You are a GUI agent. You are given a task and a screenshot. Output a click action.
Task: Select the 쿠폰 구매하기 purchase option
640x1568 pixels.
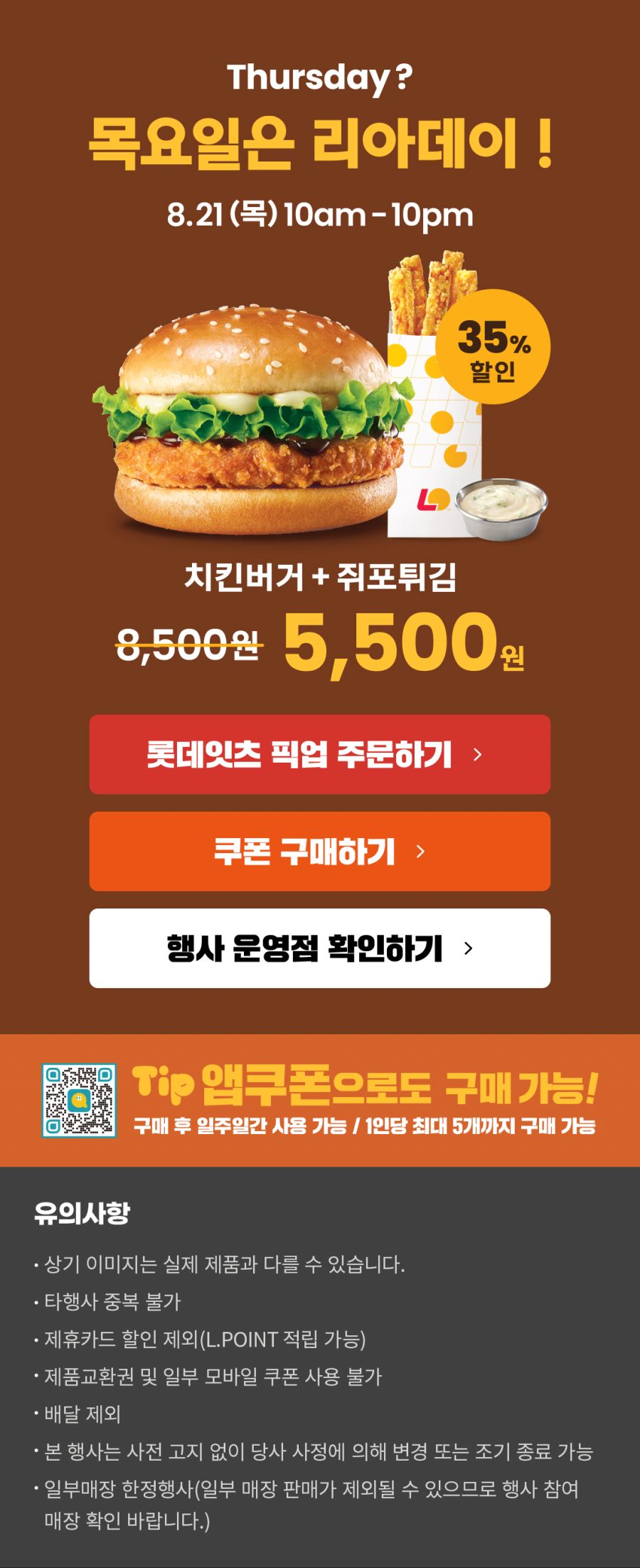(x=320, y=852)
